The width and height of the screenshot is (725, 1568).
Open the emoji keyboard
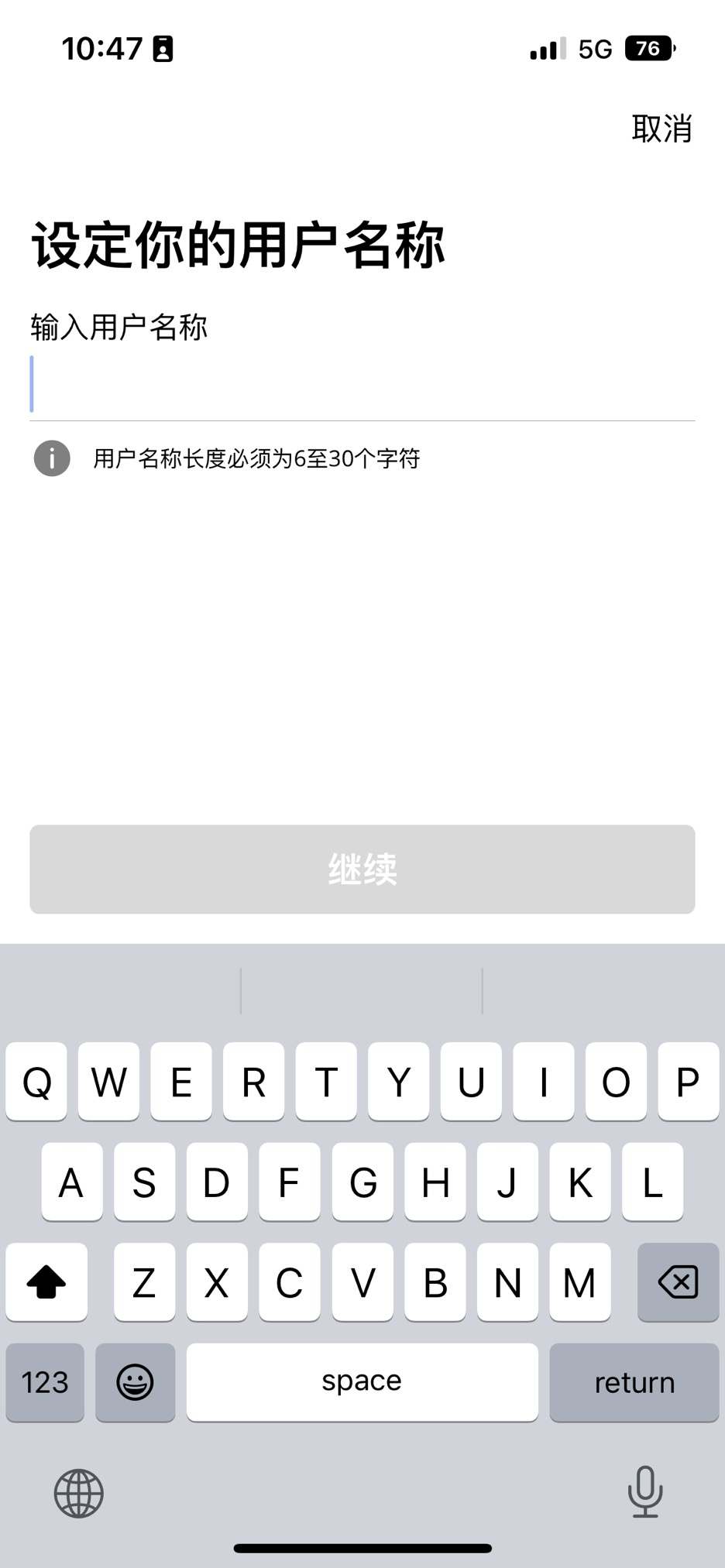point(135,1382)
